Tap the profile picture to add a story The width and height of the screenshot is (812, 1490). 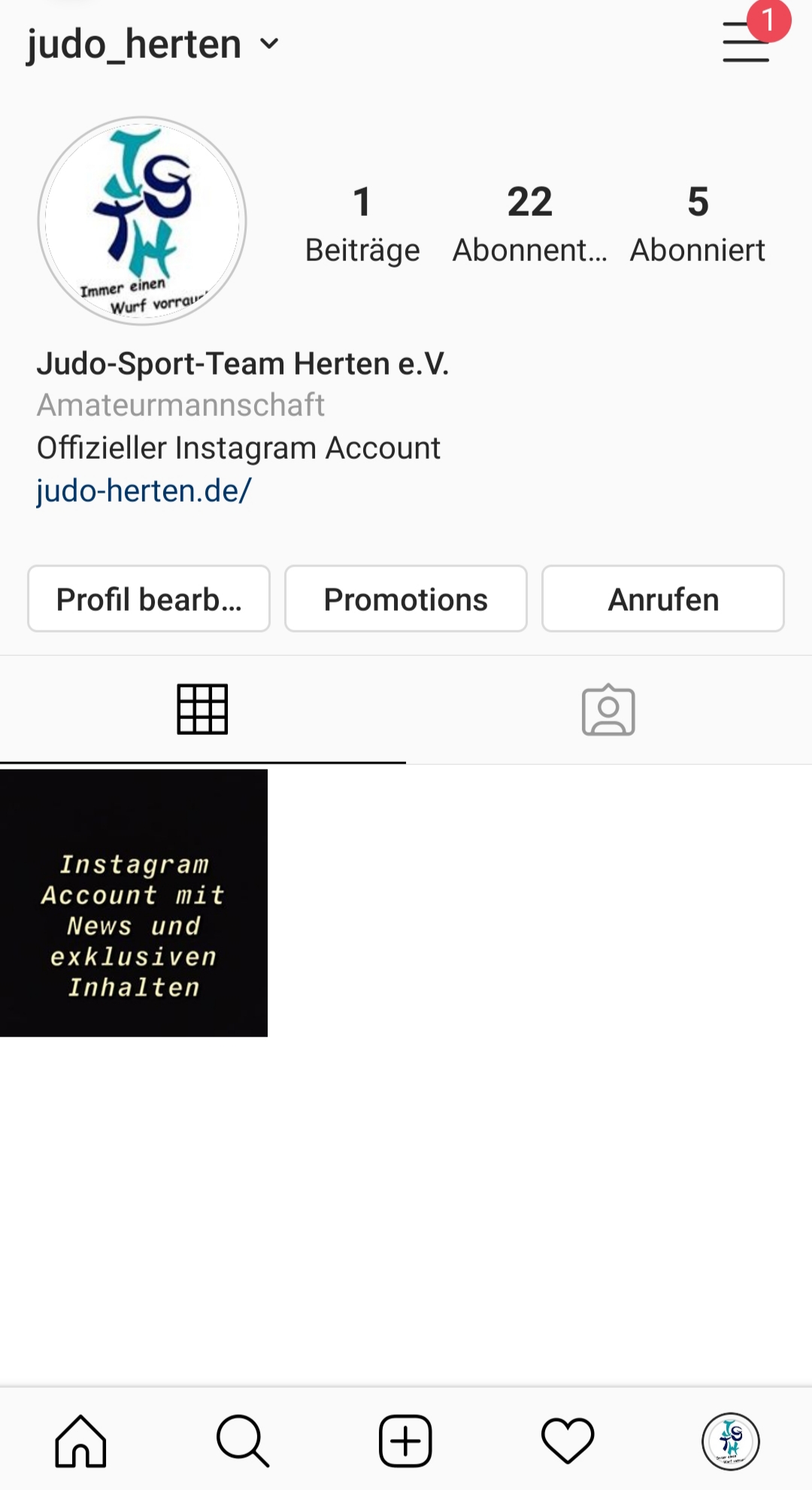(x=142, y=220)
